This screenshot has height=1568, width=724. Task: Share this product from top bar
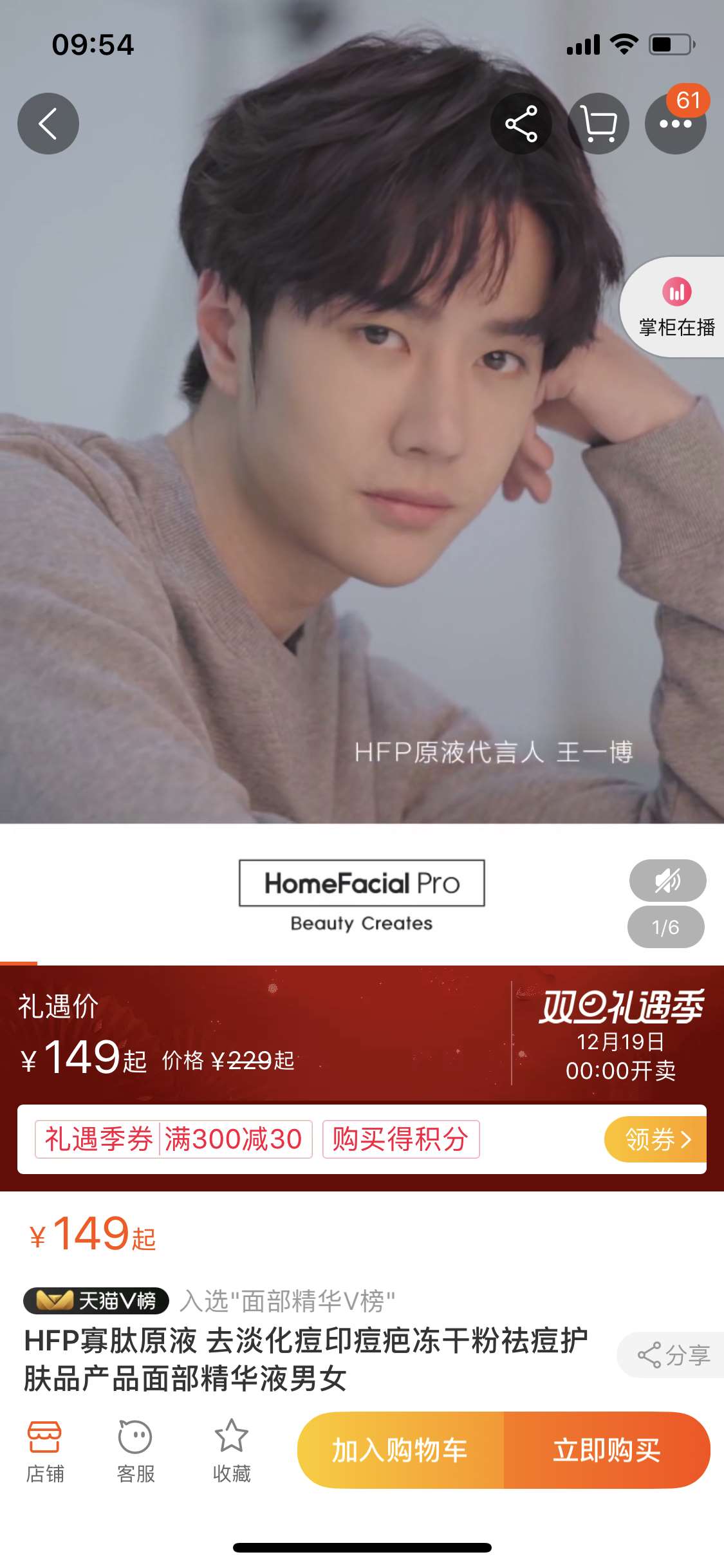(521, 124)
